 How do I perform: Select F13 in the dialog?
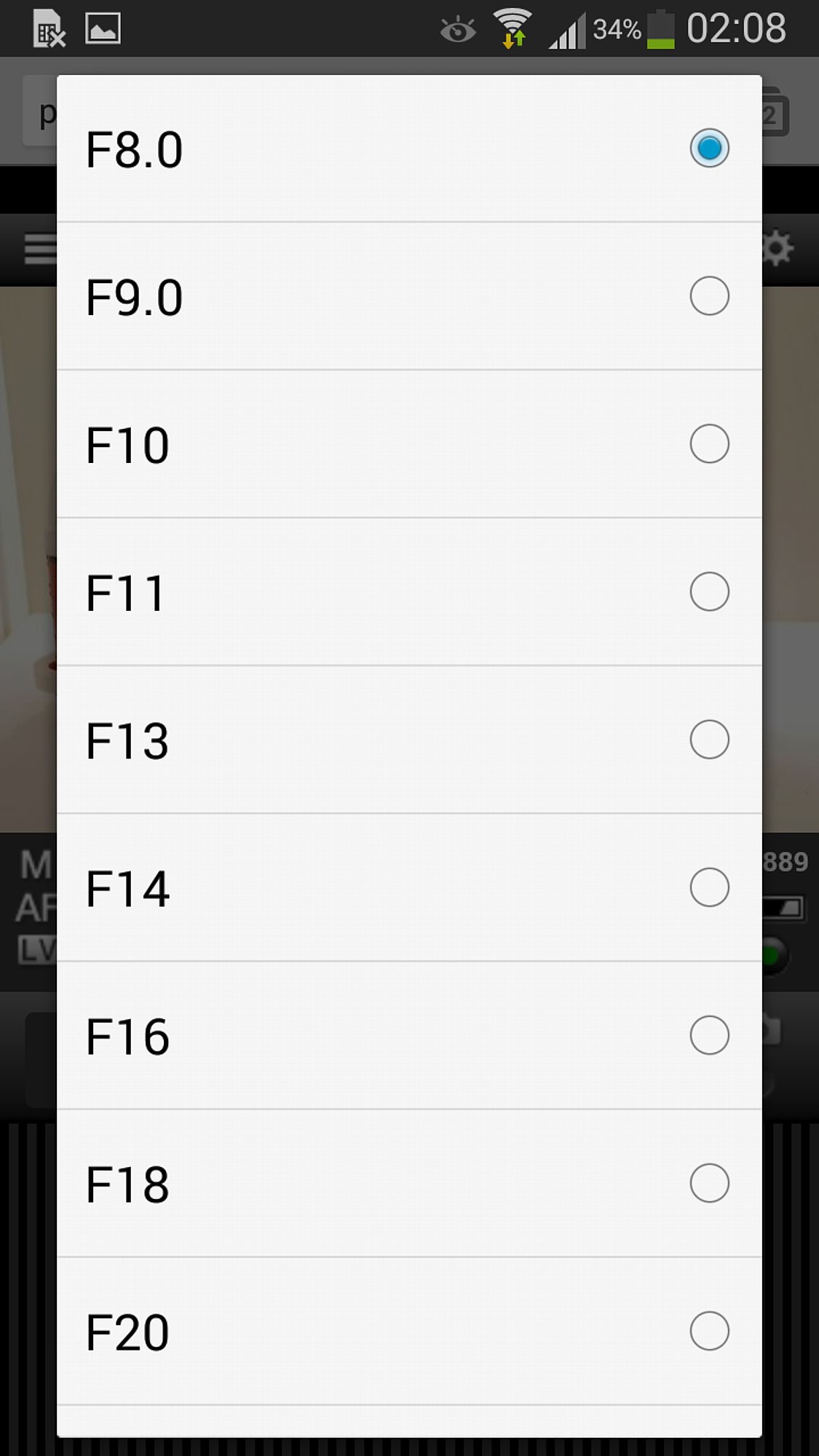pyautogui.click(x=409, y=740)
